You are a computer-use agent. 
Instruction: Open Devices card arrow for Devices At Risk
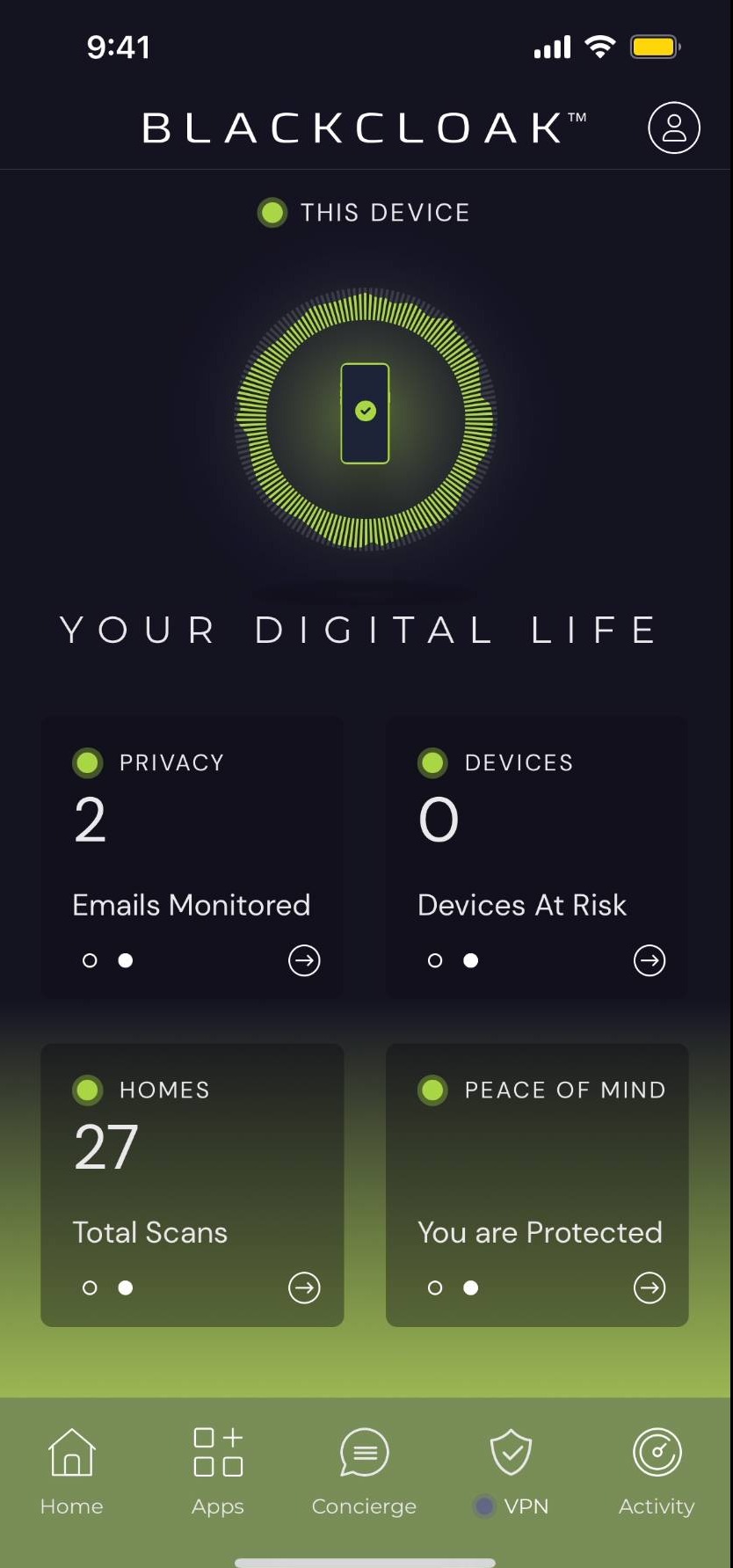click(650, 960)
